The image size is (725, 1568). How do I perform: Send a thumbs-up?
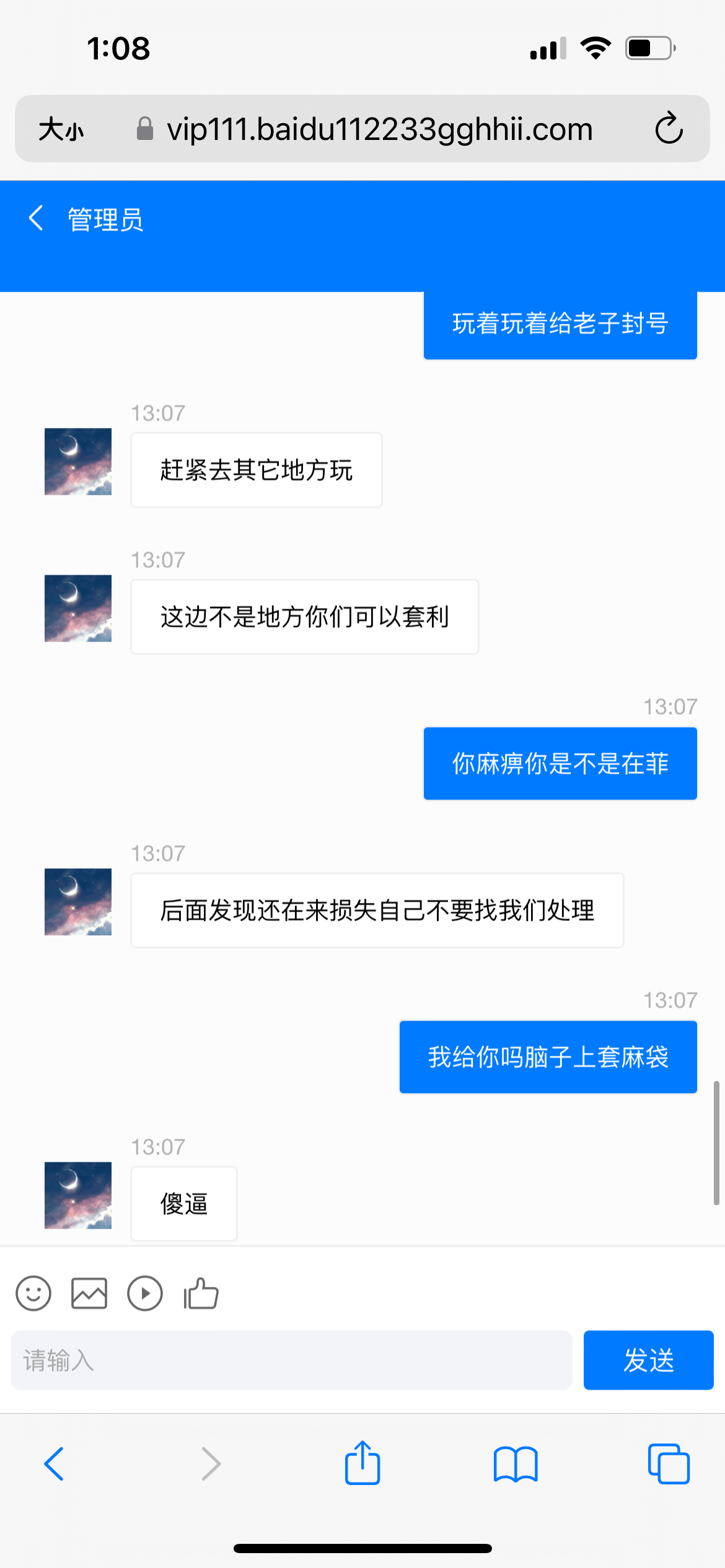click(x=201, y=1293)
